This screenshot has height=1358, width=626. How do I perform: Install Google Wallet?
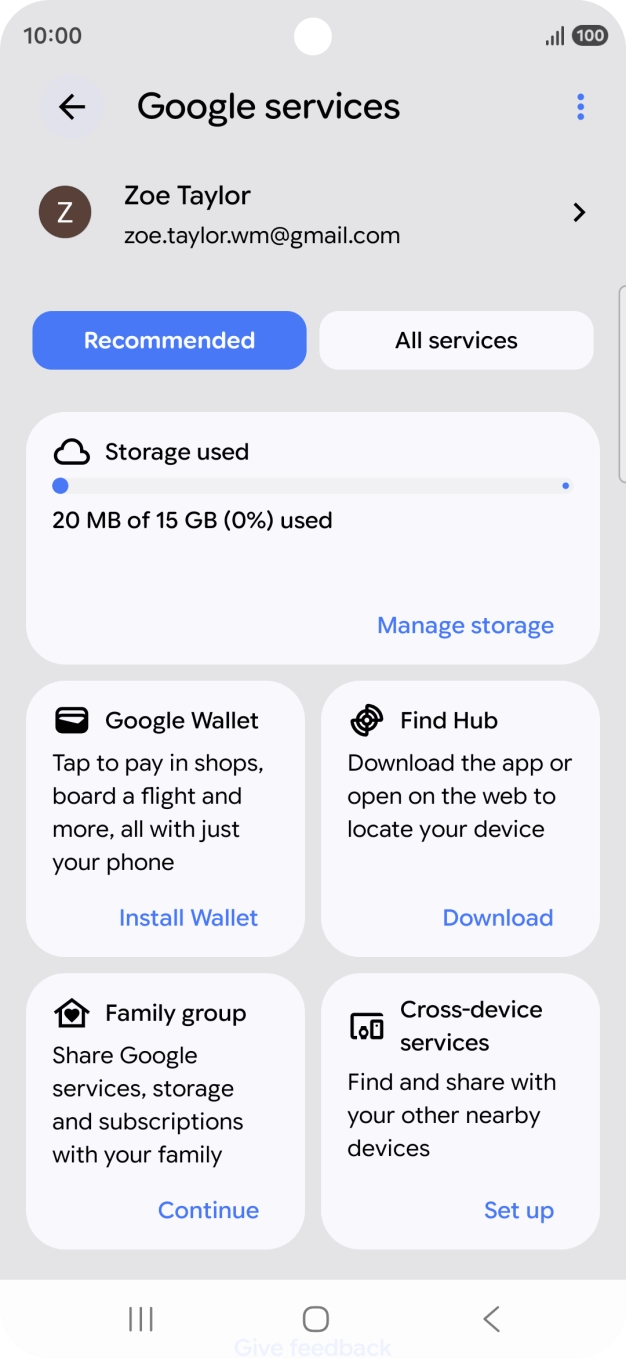pyautogui.click(x=188, y=918)
